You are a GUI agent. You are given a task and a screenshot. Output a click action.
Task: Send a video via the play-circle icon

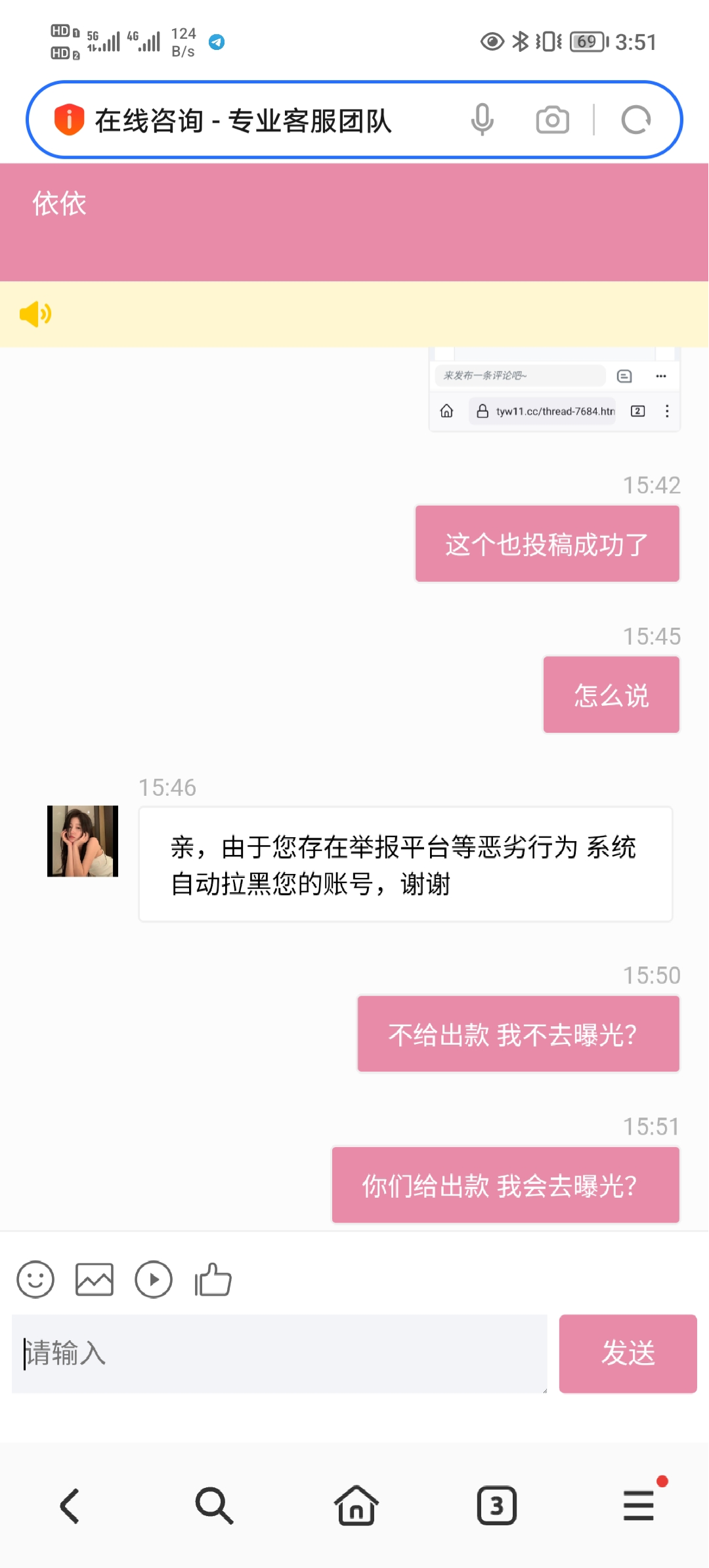154,1279
